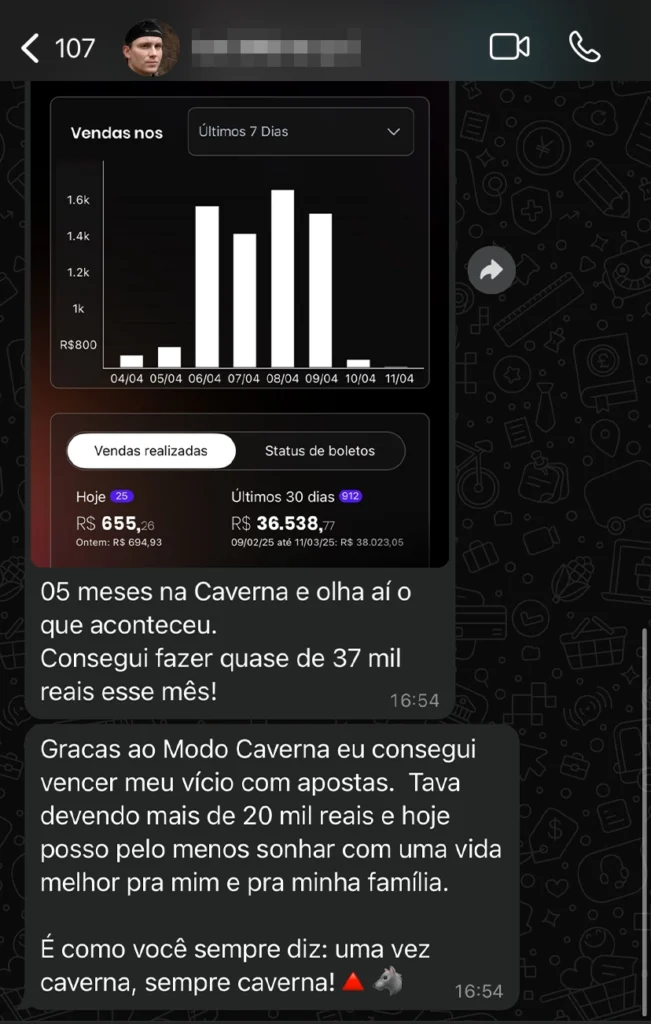Viewport: 651px width, 1024px height.
Task: Start a voice call
Action: point(585,46)
